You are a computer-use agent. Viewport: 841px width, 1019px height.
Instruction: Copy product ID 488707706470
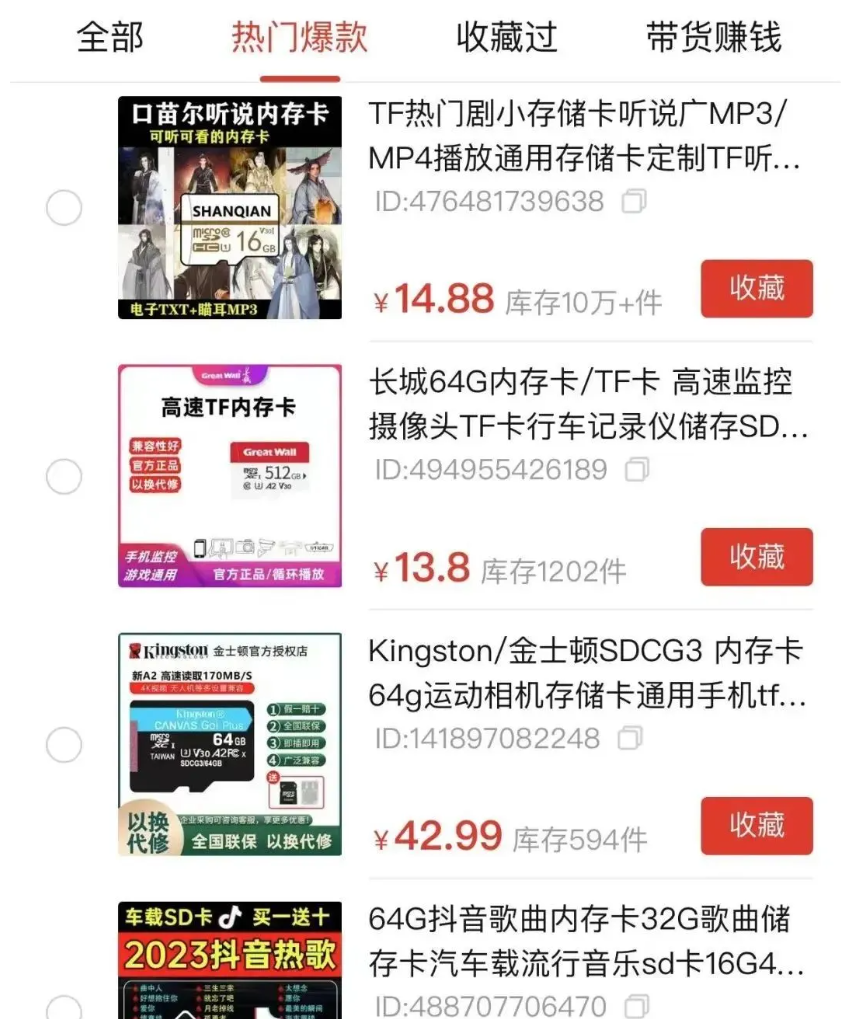tap(636, 1006)
